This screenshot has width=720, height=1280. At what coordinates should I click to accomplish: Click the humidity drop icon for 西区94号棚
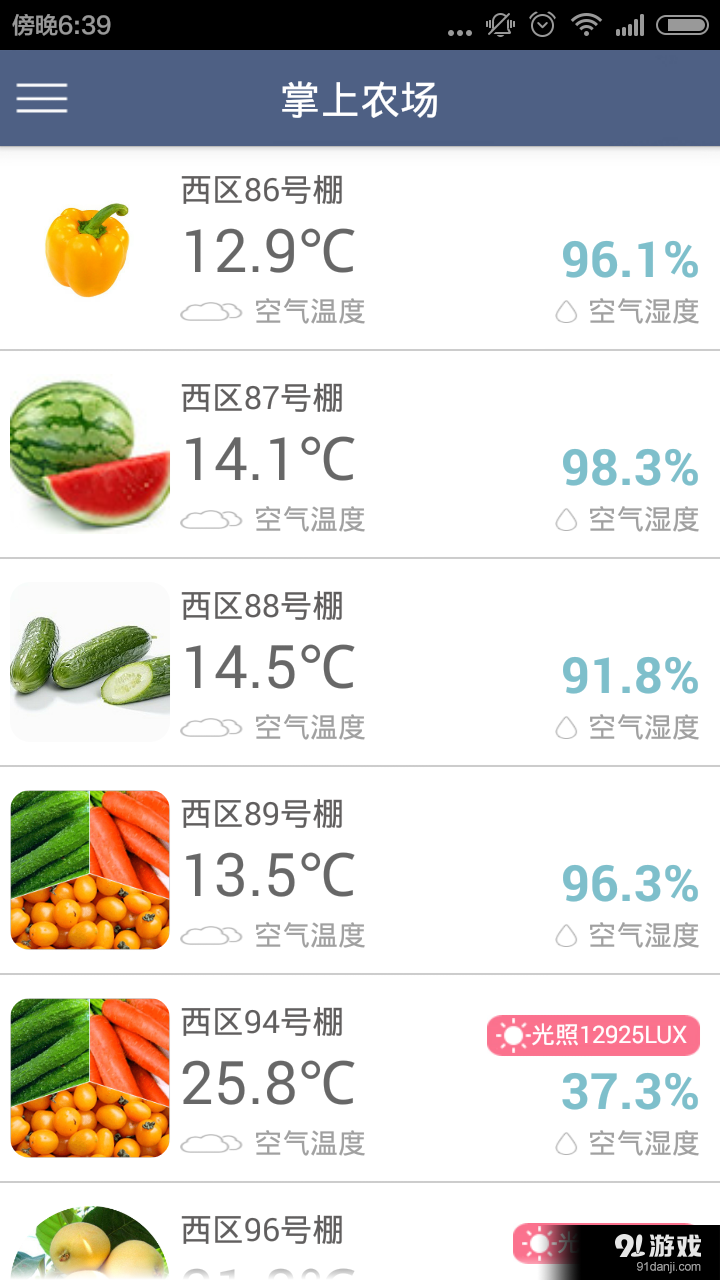tap(567, 1141)
